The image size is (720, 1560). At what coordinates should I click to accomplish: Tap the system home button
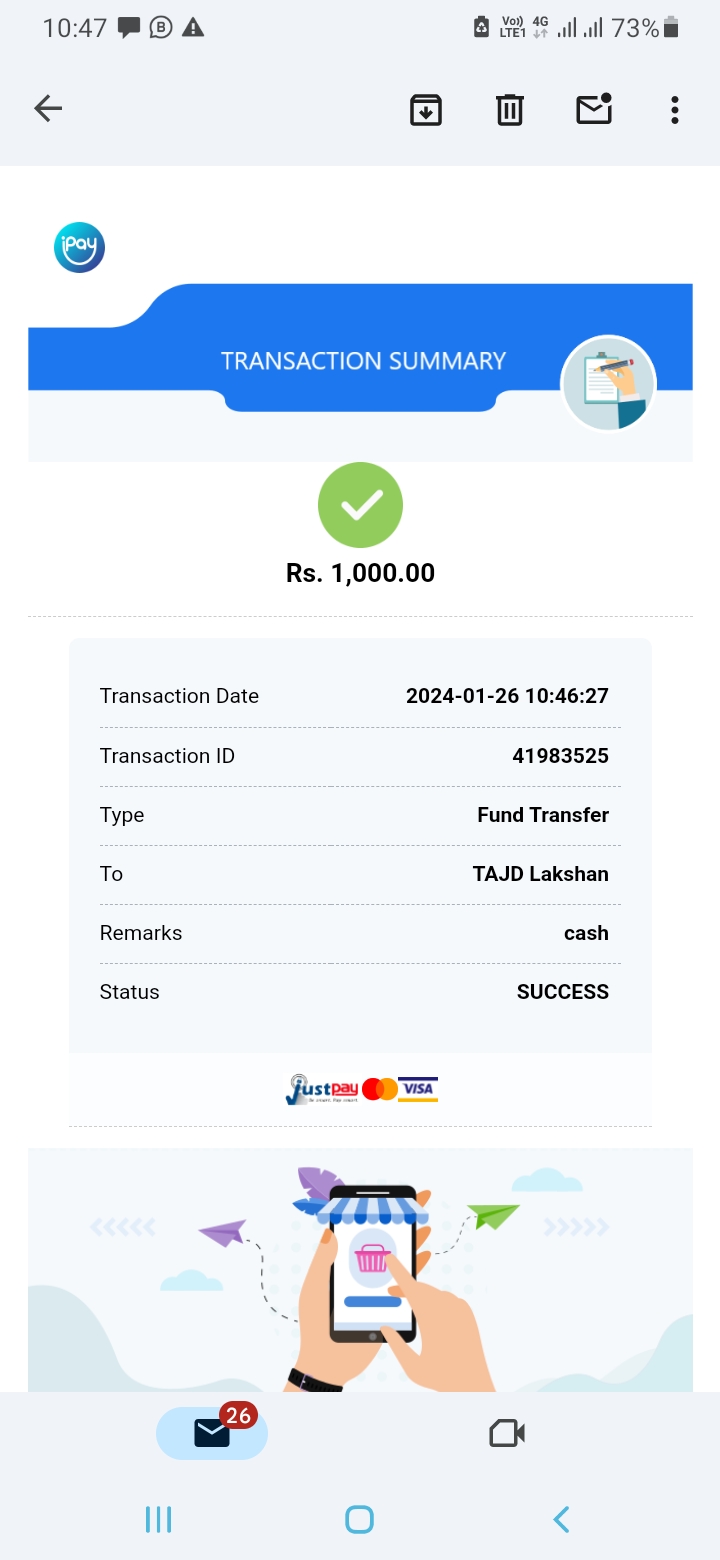coord(359,1520)
